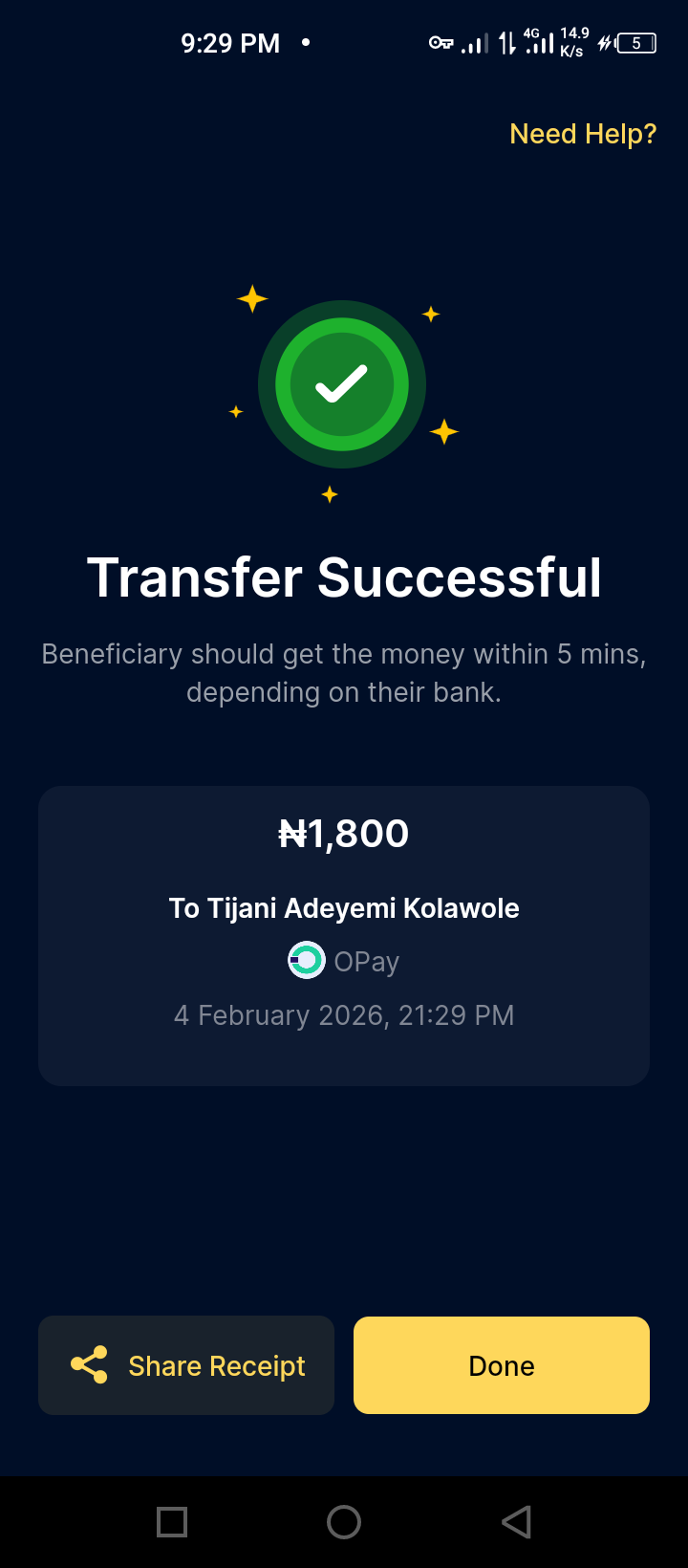Share the transfer receipt
This screenshot has height=1568, width=688.
point(186,1365)
